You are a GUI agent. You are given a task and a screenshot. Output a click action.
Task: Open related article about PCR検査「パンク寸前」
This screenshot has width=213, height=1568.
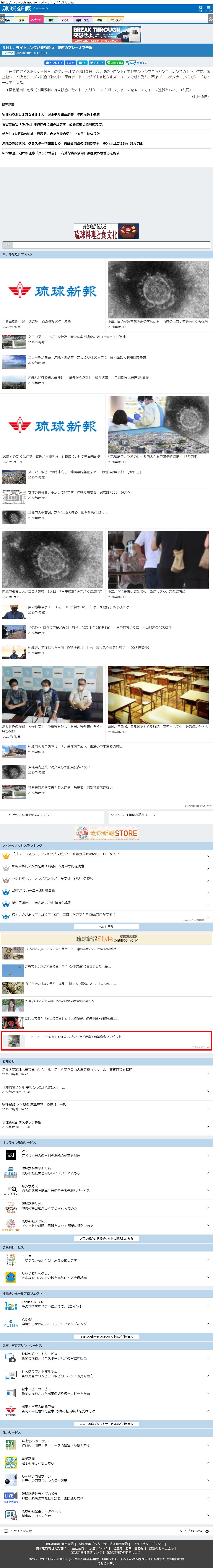61,153
